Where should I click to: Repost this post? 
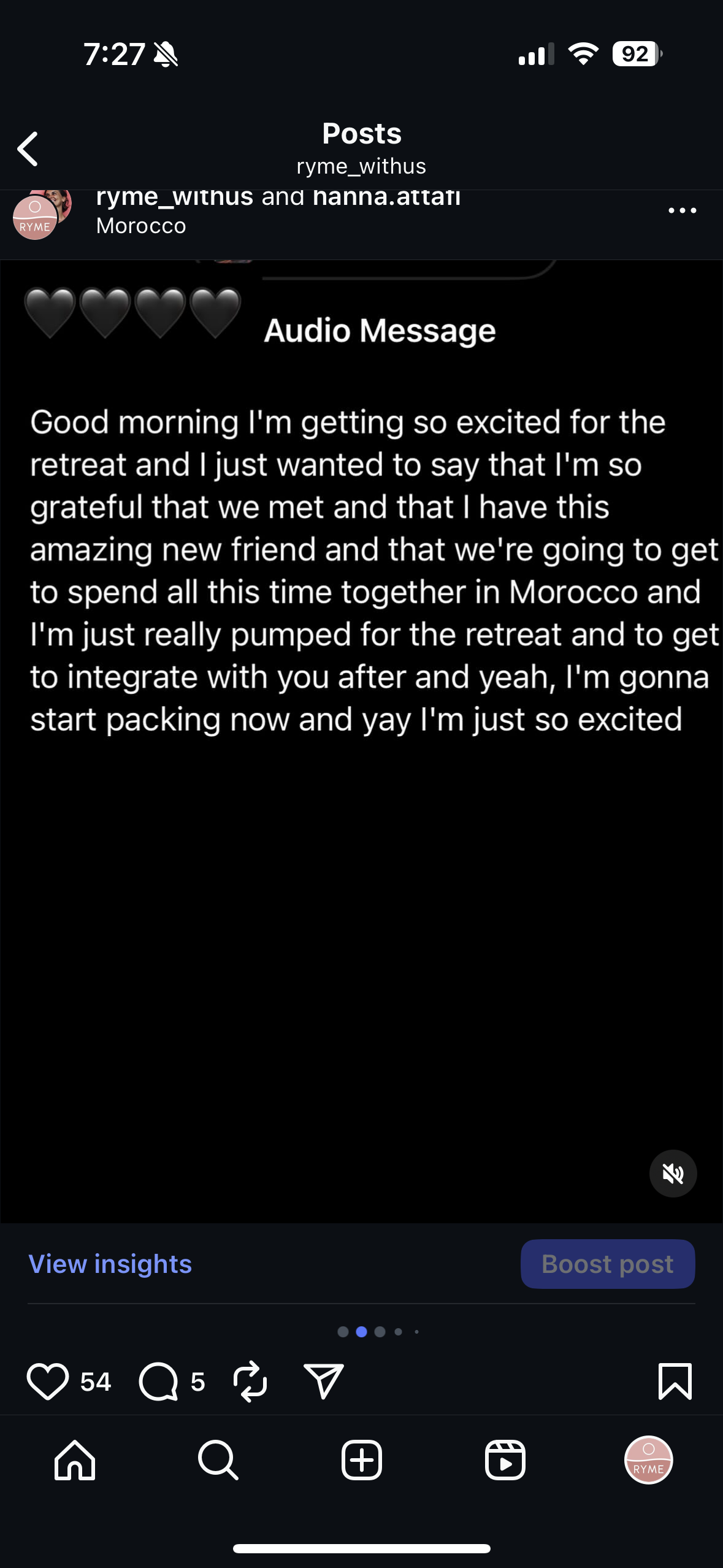tap(250, 1382)
